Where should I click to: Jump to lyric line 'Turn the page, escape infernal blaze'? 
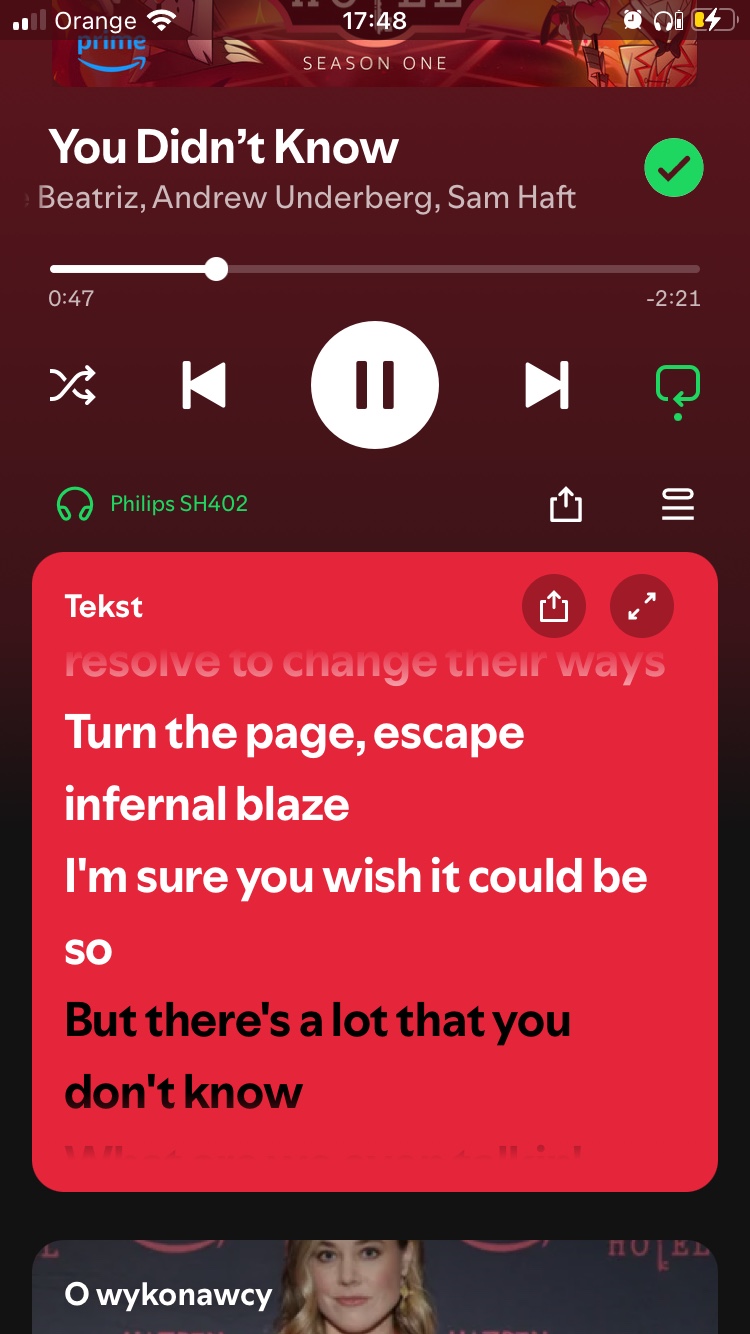[x=294, y=768]
